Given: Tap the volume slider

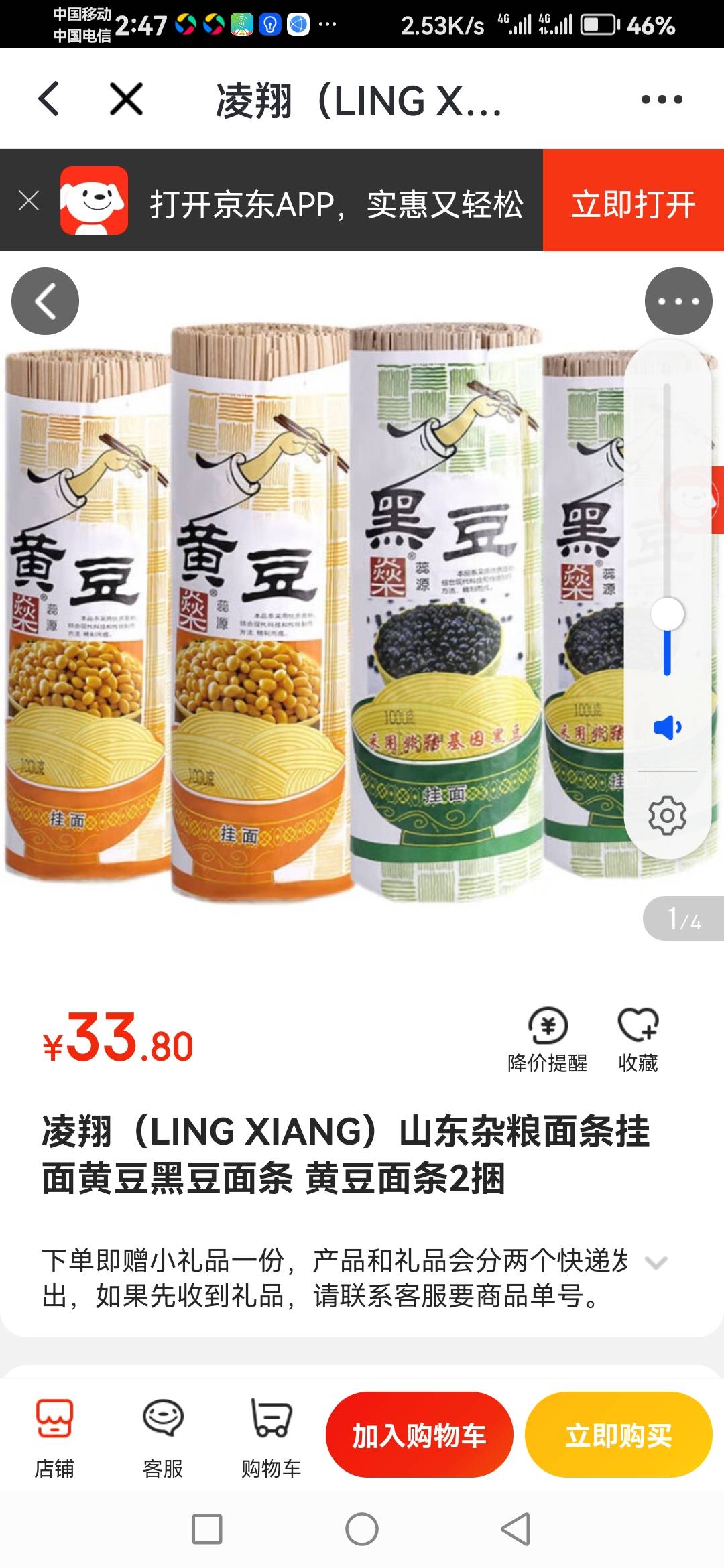Looking at the screenshot, I should click(x=667, y=613).
